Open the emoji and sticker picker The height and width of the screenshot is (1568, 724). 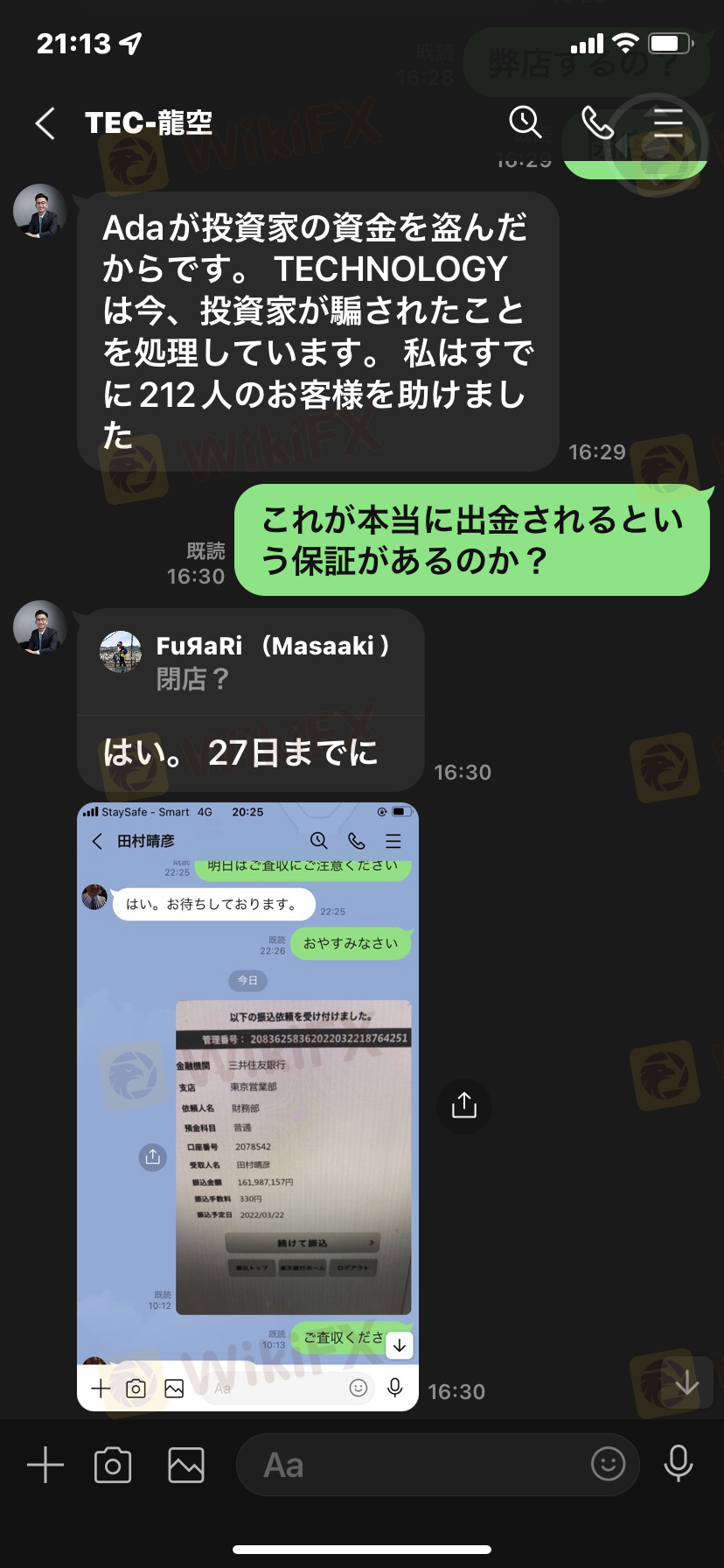pos(608,1463)
